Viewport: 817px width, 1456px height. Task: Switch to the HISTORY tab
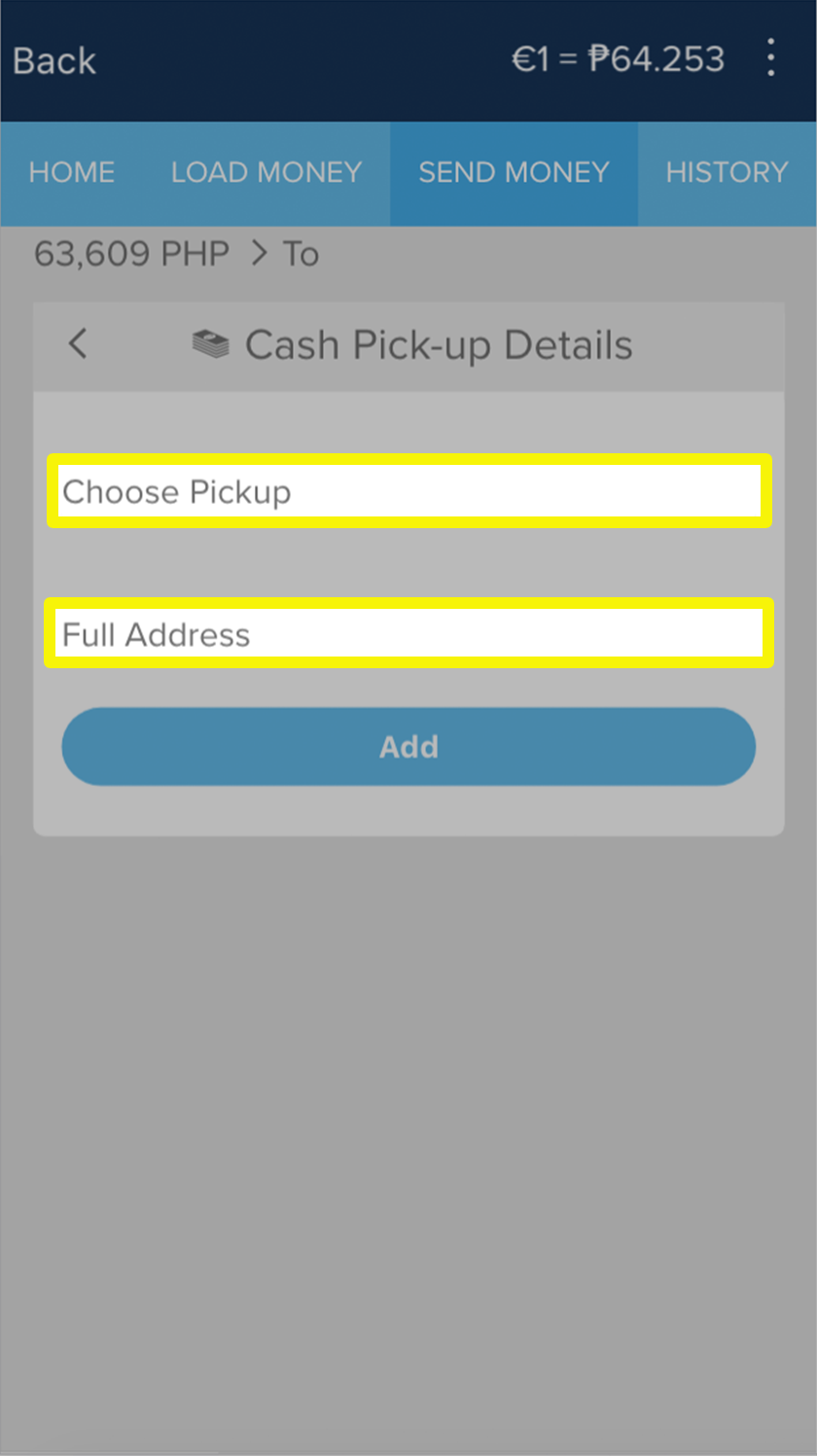(x=728, y=172)
